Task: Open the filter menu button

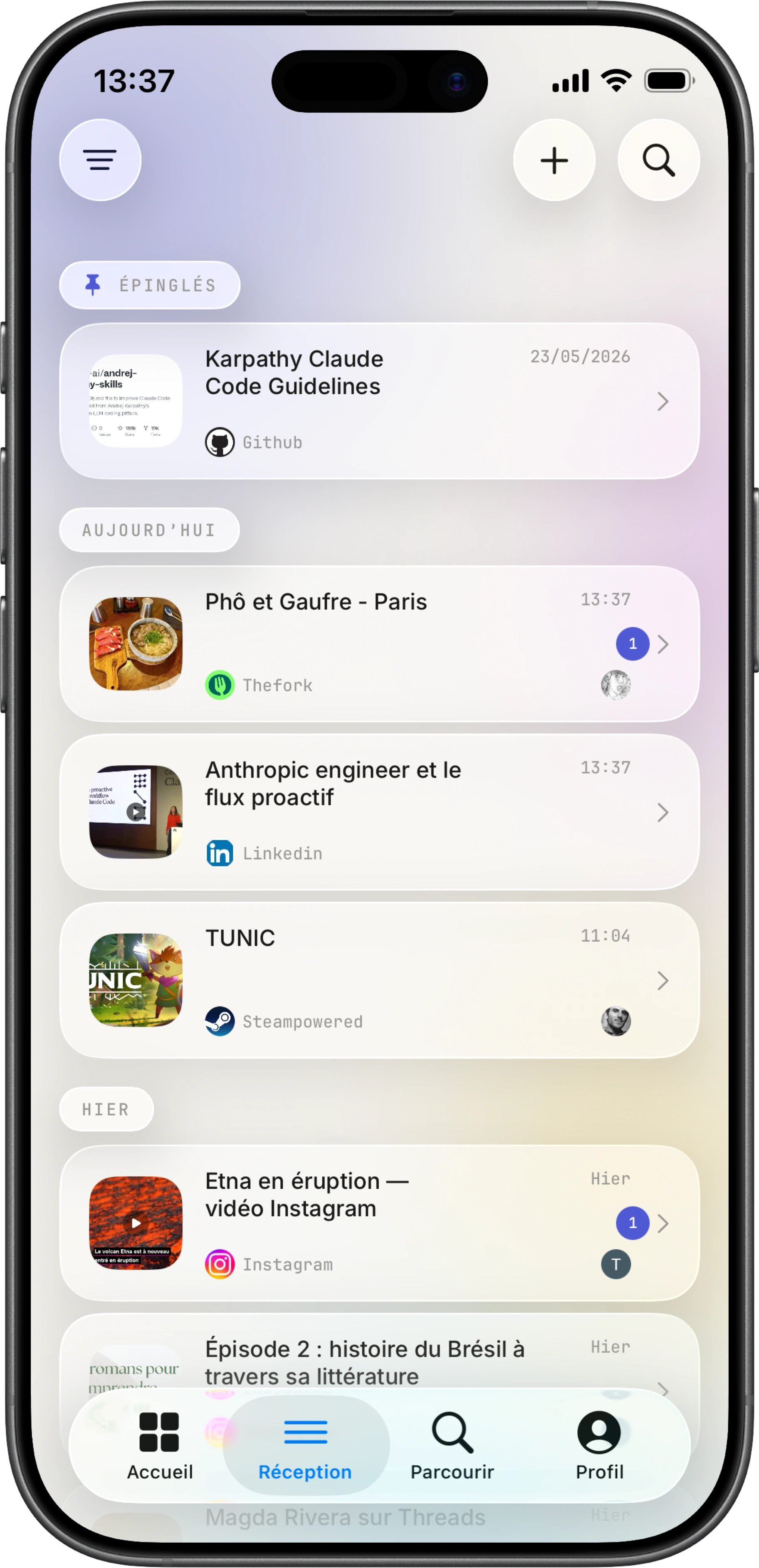Action: (x=100, y=160)
